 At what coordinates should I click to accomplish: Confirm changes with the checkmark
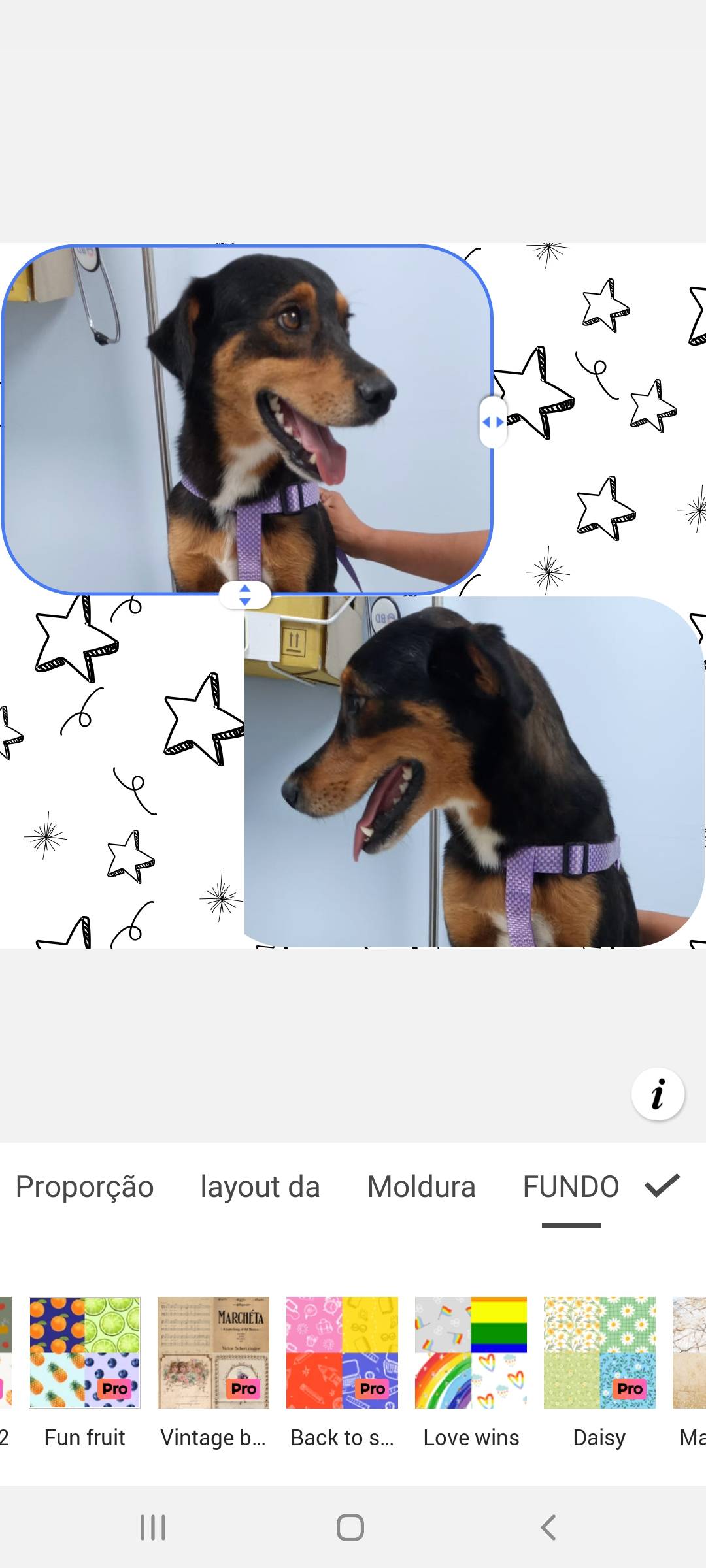click(662, 1185)
